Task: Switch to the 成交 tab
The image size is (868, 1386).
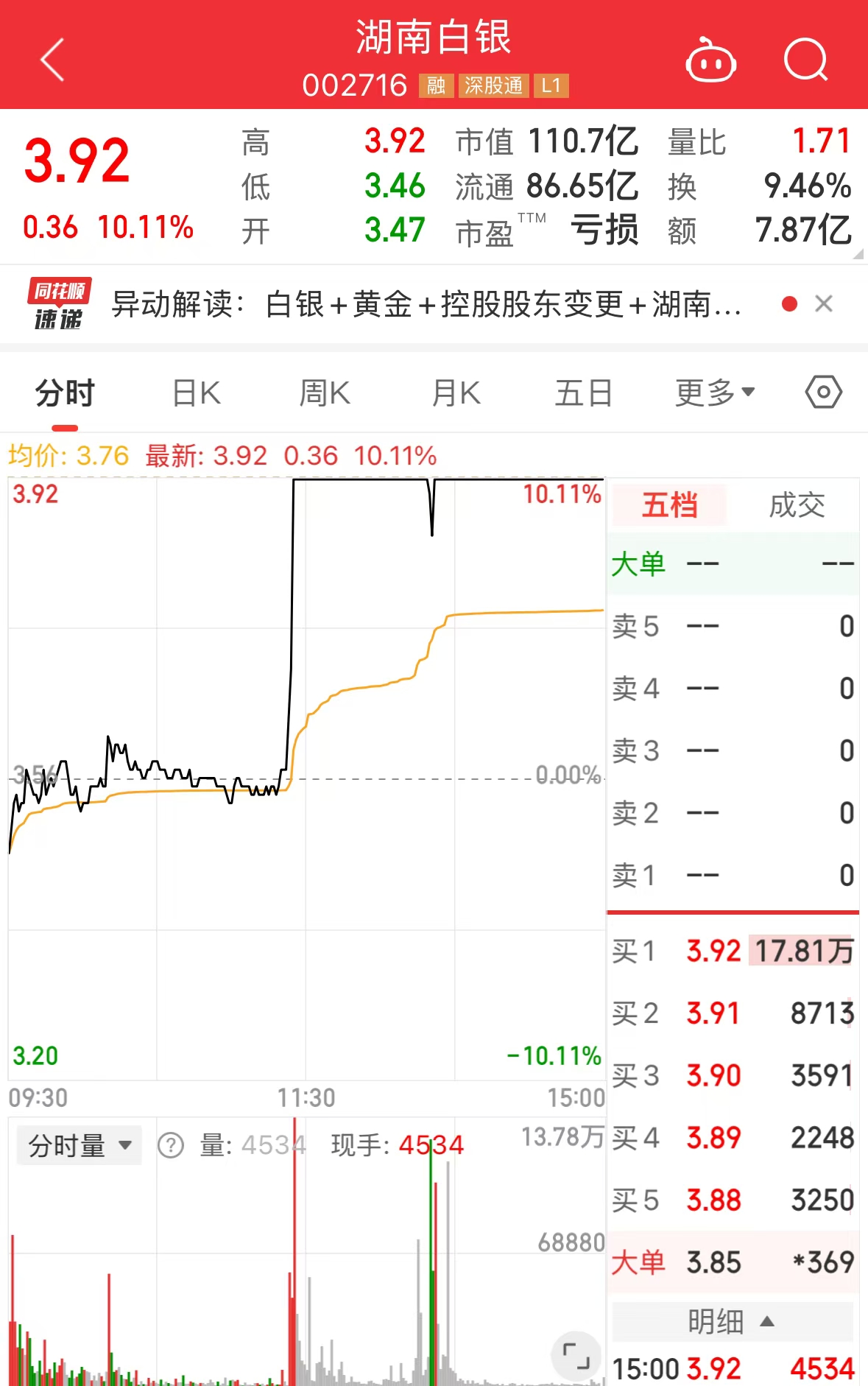Action: coord(797,506)
